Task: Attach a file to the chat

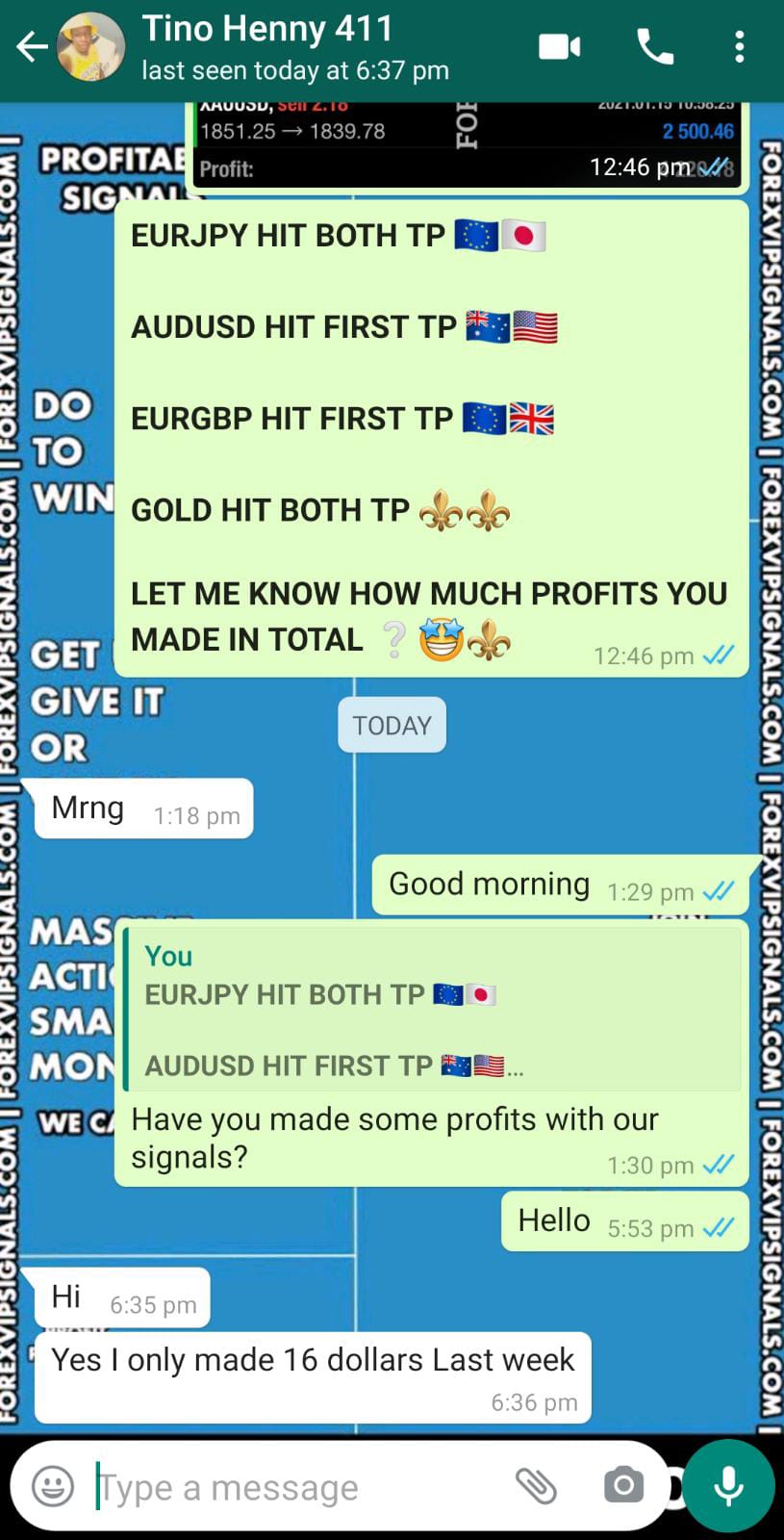Action: tap(536, 1486)
